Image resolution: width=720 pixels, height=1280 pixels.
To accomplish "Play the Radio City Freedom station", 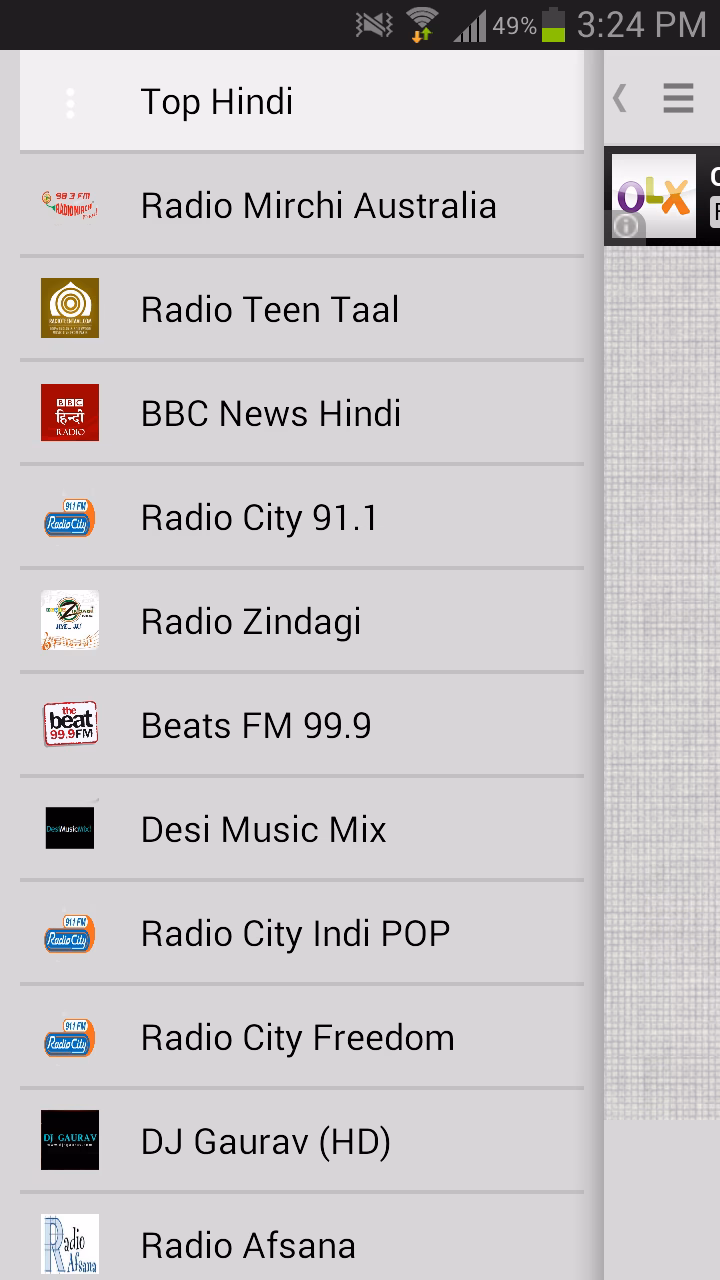I will 300,1037.
